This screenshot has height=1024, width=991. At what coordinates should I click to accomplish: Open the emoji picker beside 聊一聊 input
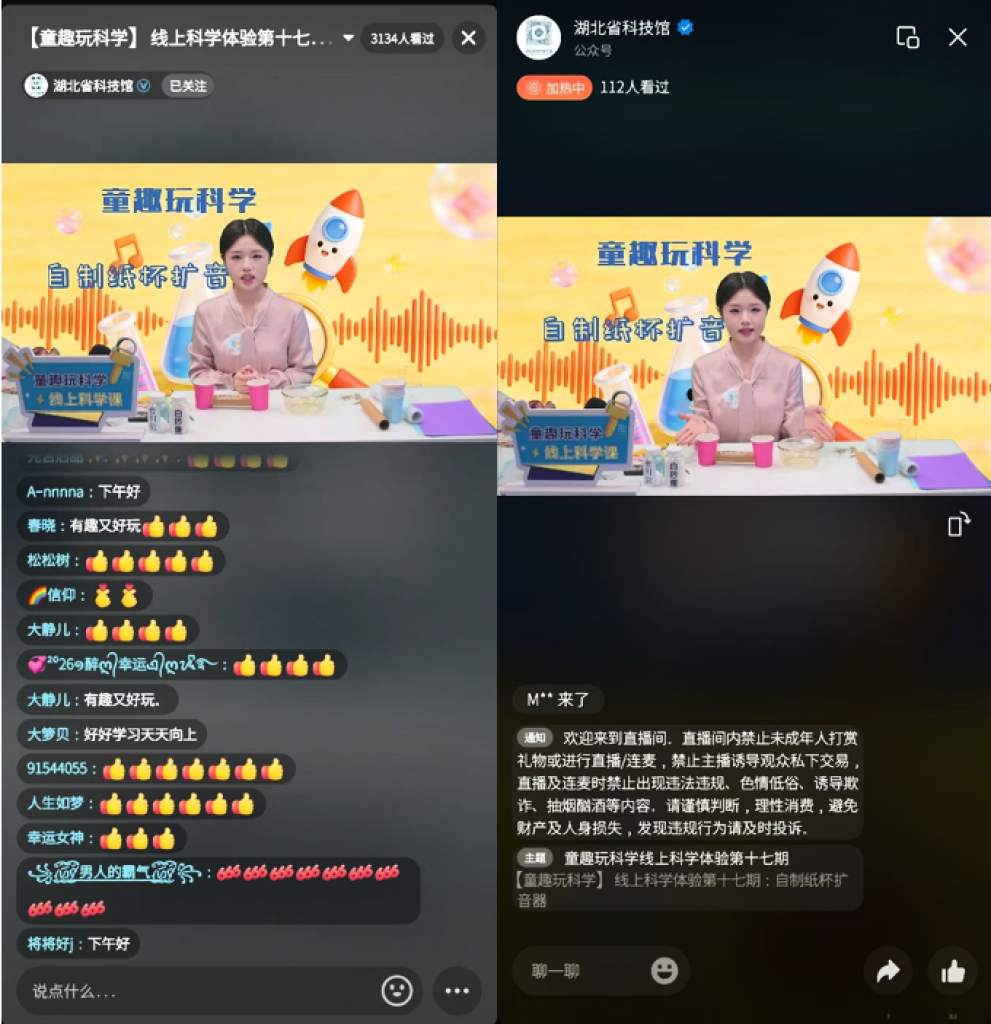tap(663, 970)
